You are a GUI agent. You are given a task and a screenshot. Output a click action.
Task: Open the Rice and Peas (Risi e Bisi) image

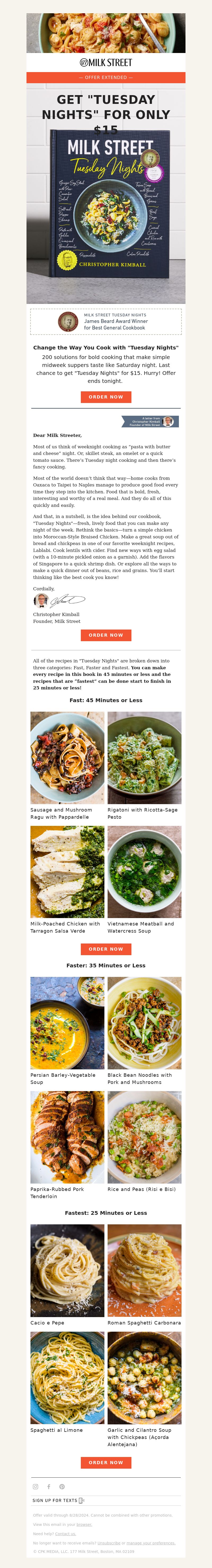144,1137
